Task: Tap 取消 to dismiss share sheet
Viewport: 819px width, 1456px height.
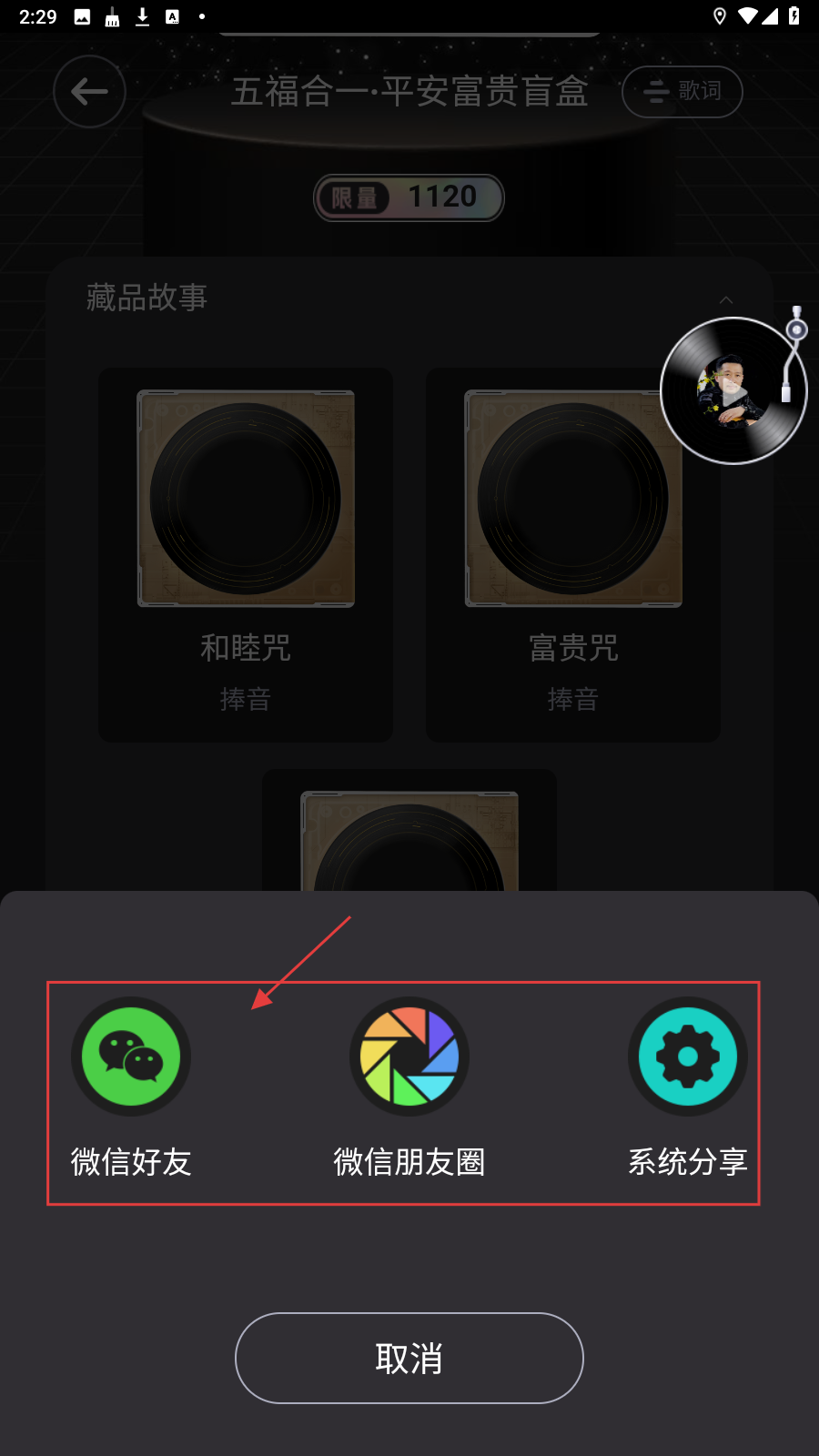Action: pyautogui.click(x=409, y=1358)
